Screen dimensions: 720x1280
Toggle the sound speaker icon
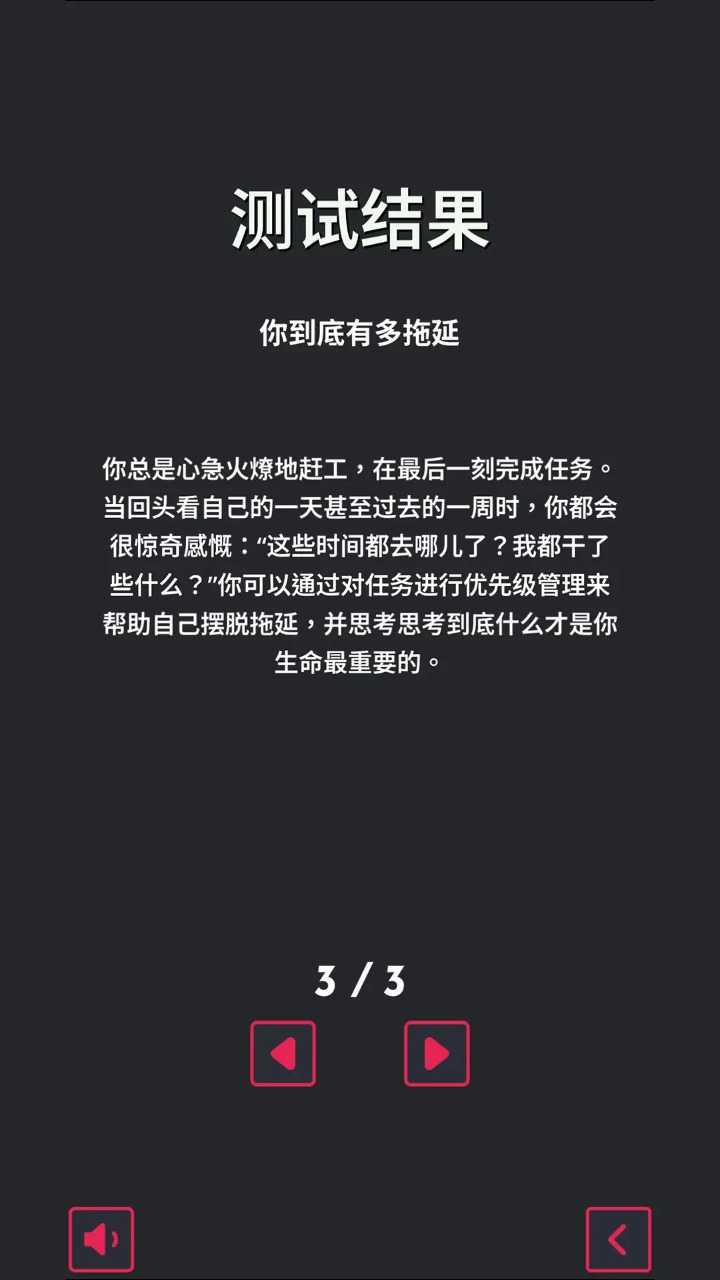coord(101,1240)
